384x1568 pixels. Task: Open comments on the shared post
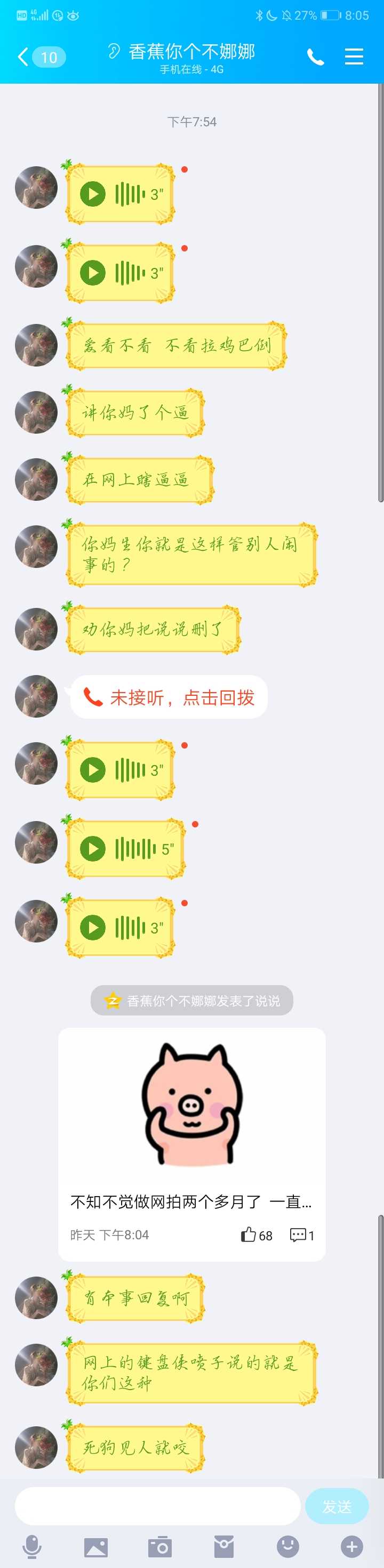click(298, 1235)
